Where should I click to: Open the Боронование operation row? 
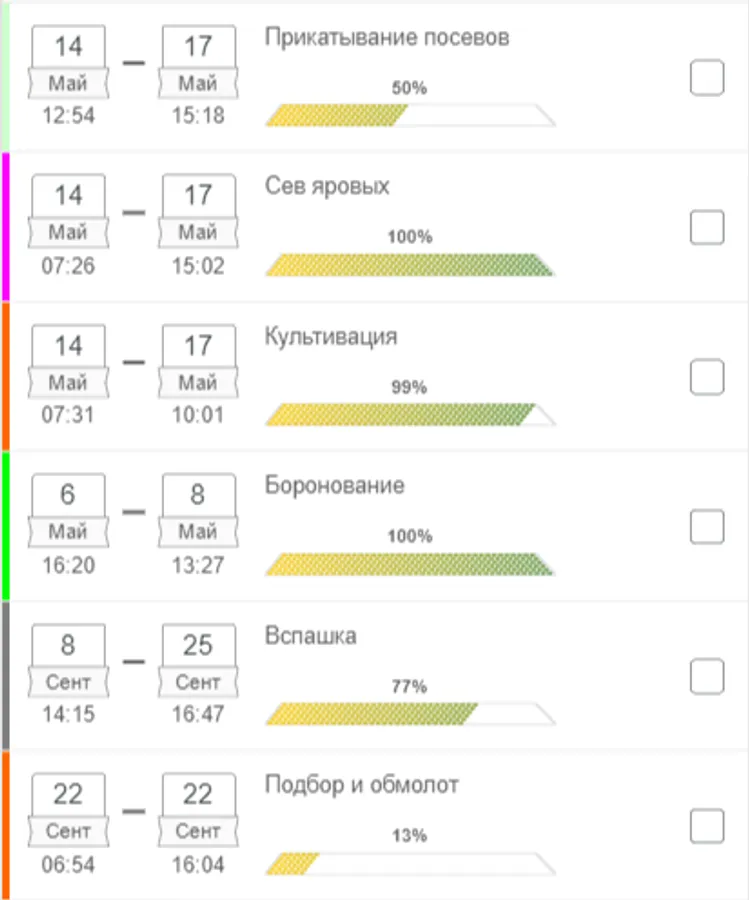[x=374, y=526]
